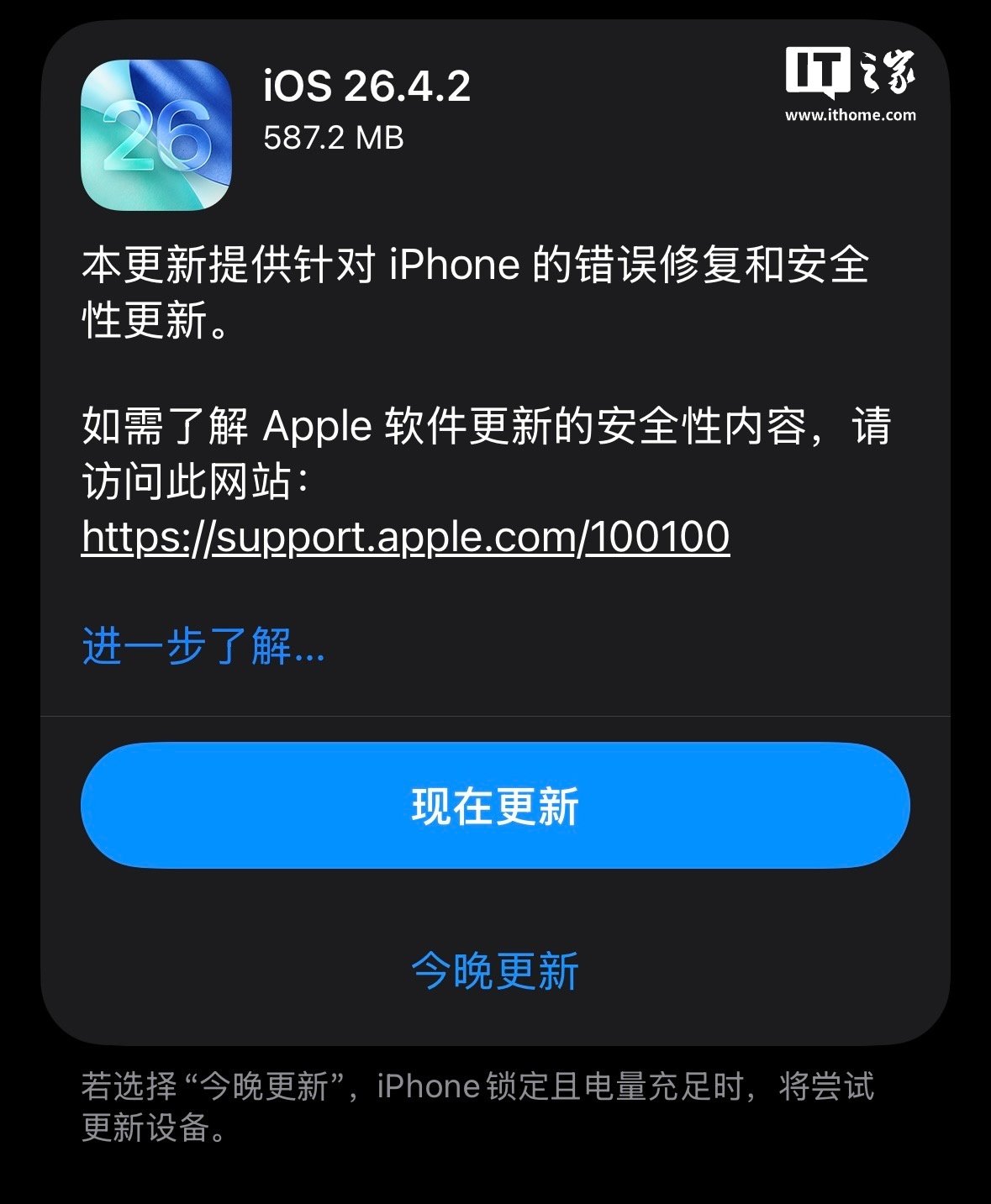Choose 今晚更新 to update tonight
The image size is (991, 1204).
(x=495, y=970)
